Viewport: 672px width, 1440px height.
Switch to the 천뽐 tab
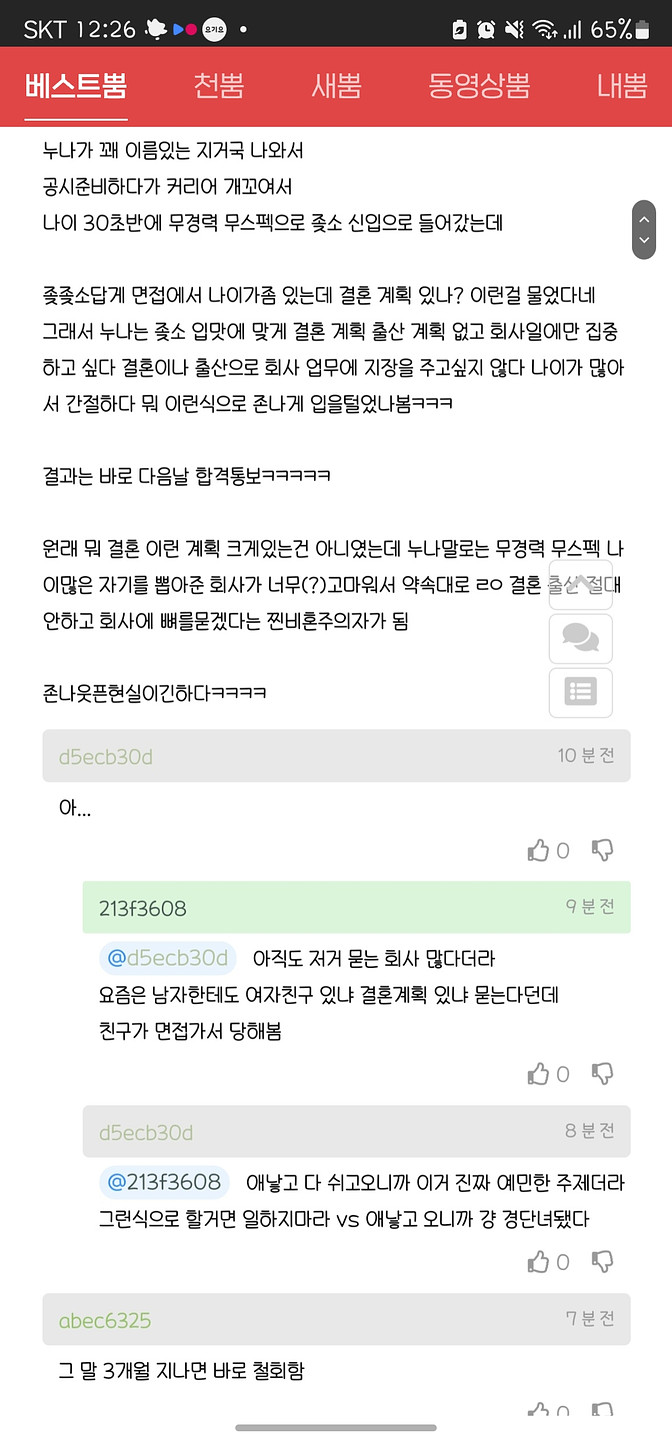click(x=218, y=86)
